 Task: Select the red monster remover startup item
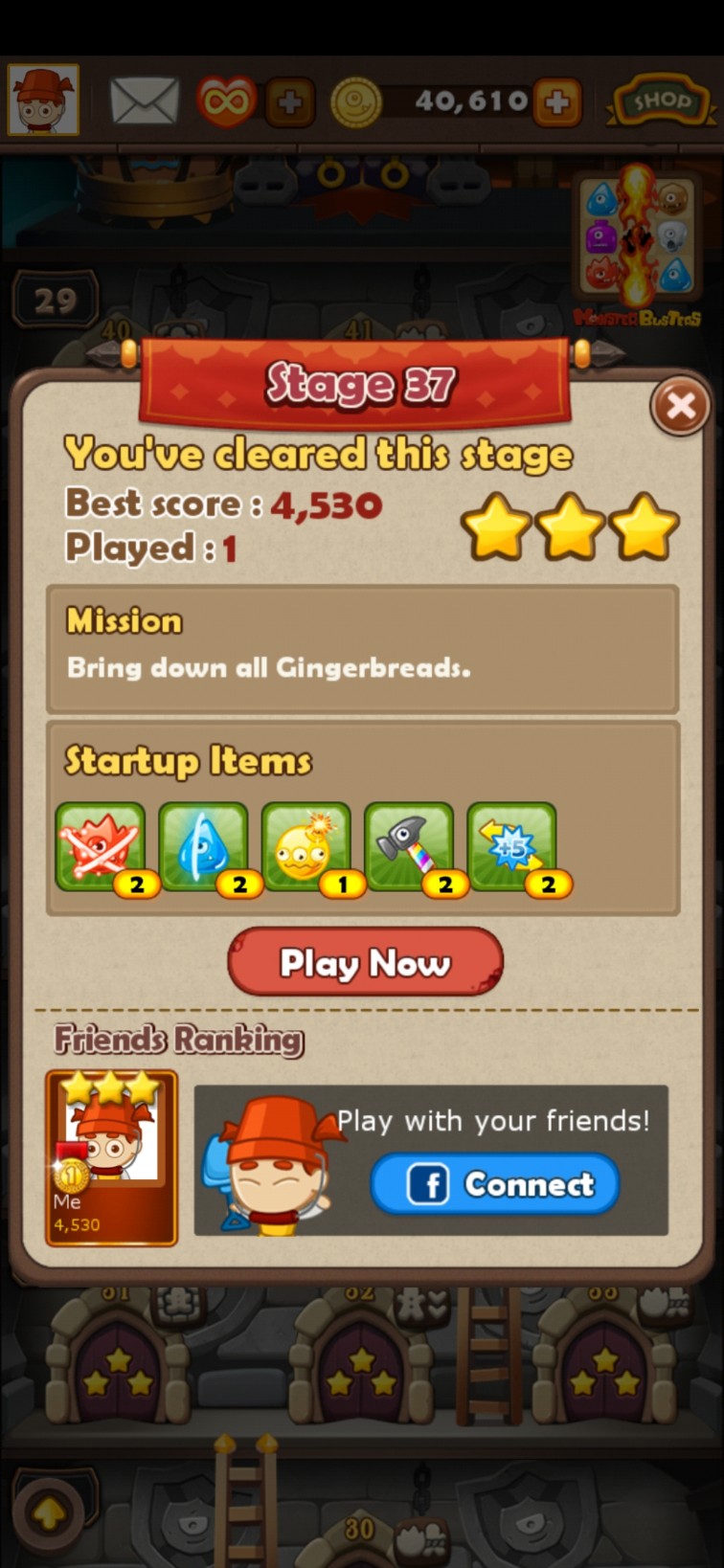coord(101,848)
